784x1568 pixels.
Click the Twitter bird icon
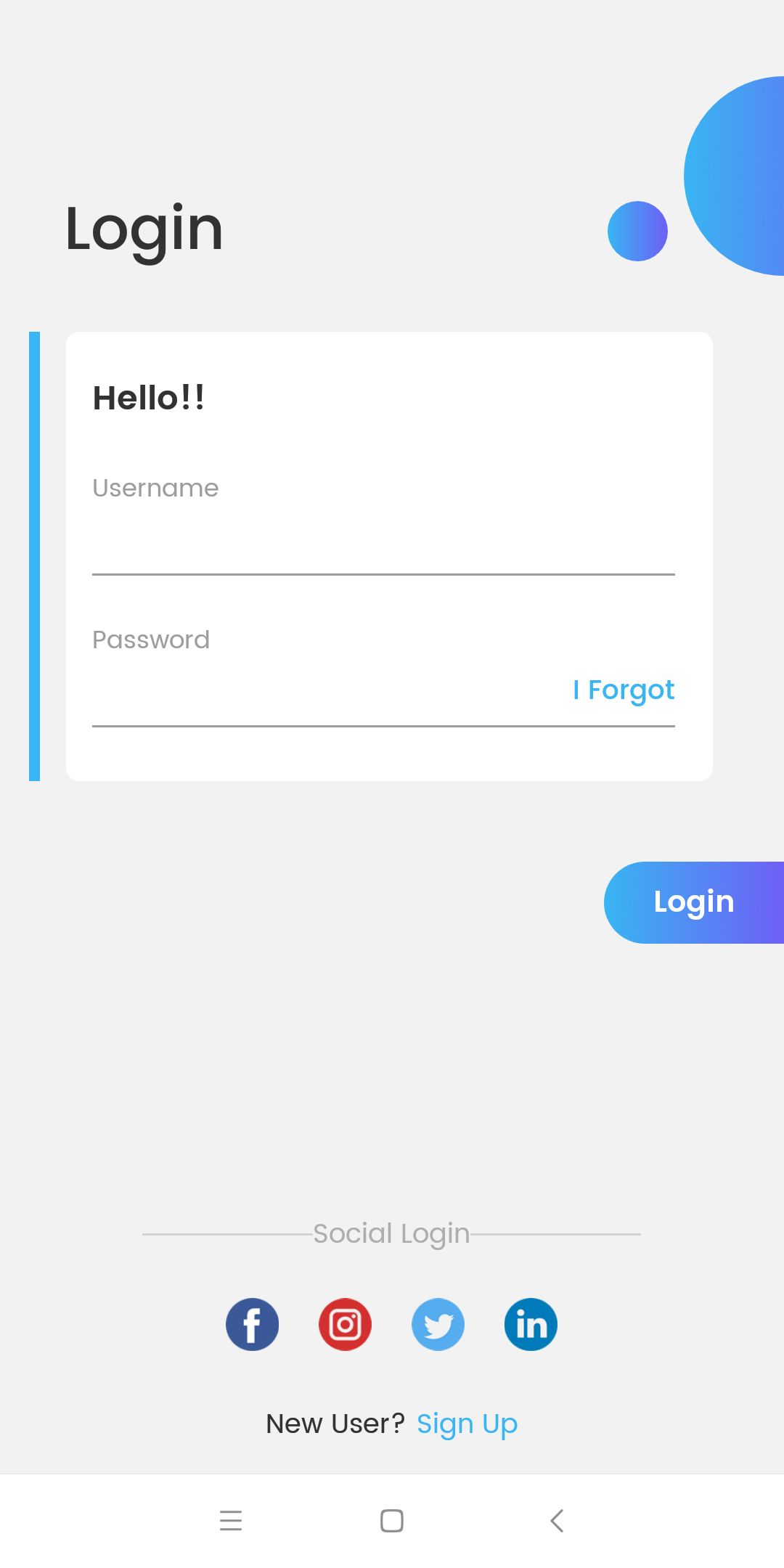[438, 1324]
